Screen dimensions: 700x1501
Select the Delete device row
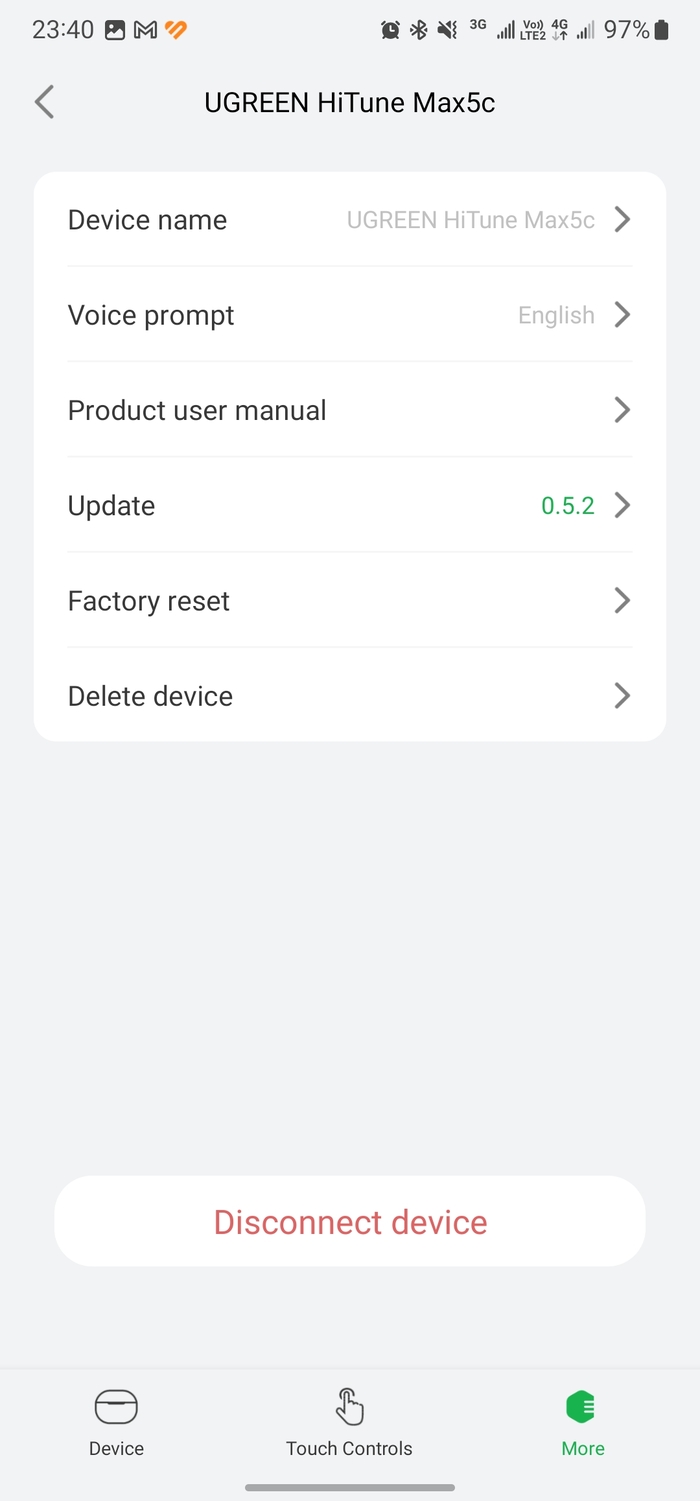349,696
